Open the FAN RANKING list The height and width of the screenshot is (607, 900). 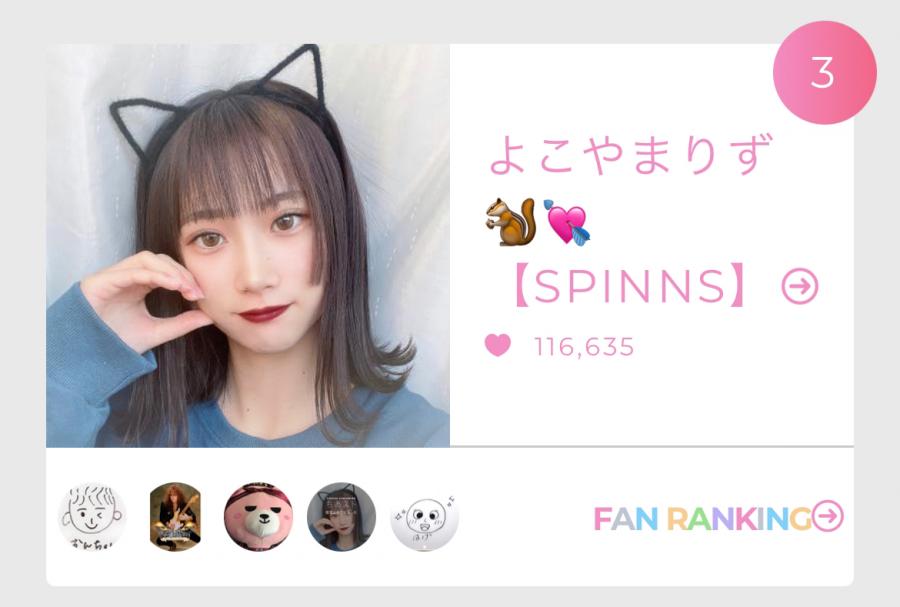pyautogui.click(x=718, y=517)
